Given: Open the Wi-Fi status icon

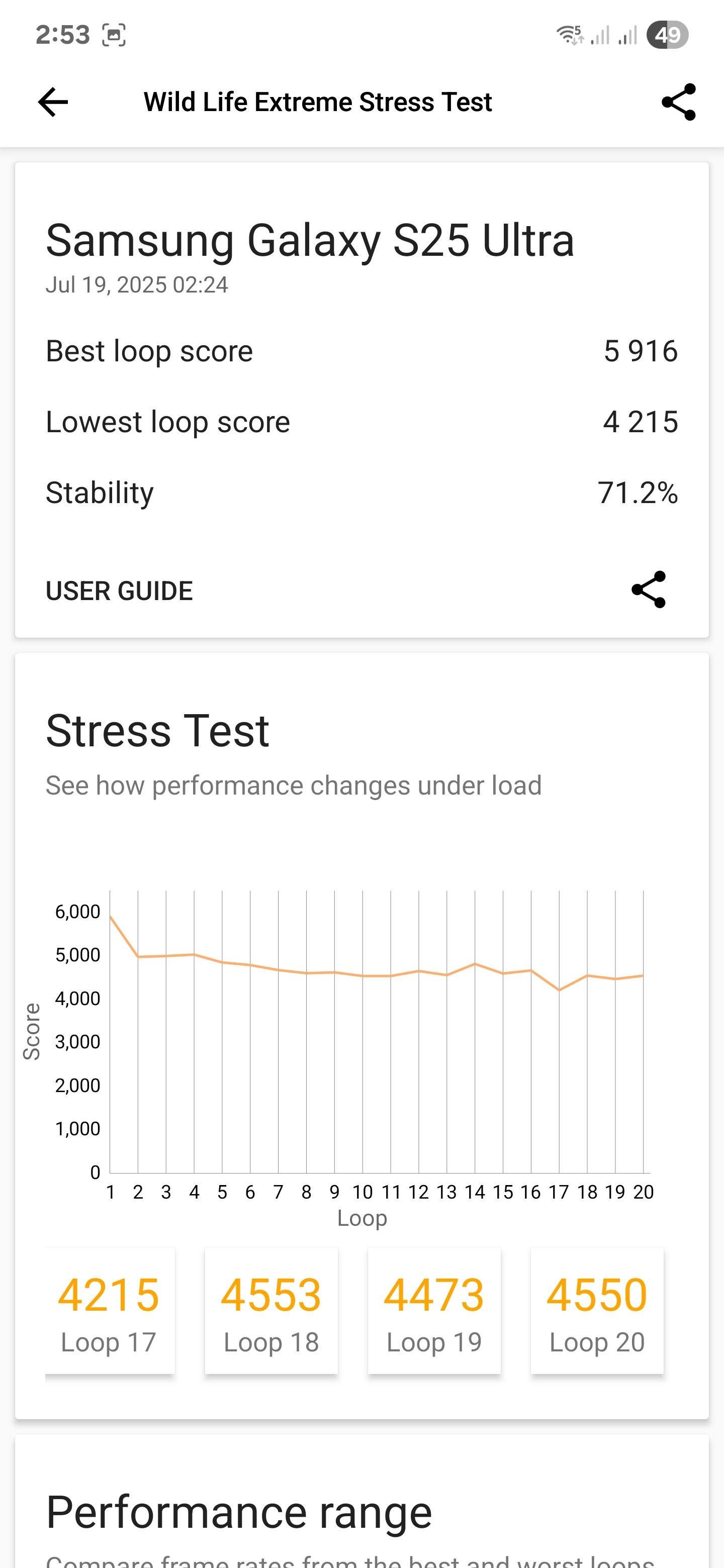Looking at the screenshot, I should tap(571, 35).
